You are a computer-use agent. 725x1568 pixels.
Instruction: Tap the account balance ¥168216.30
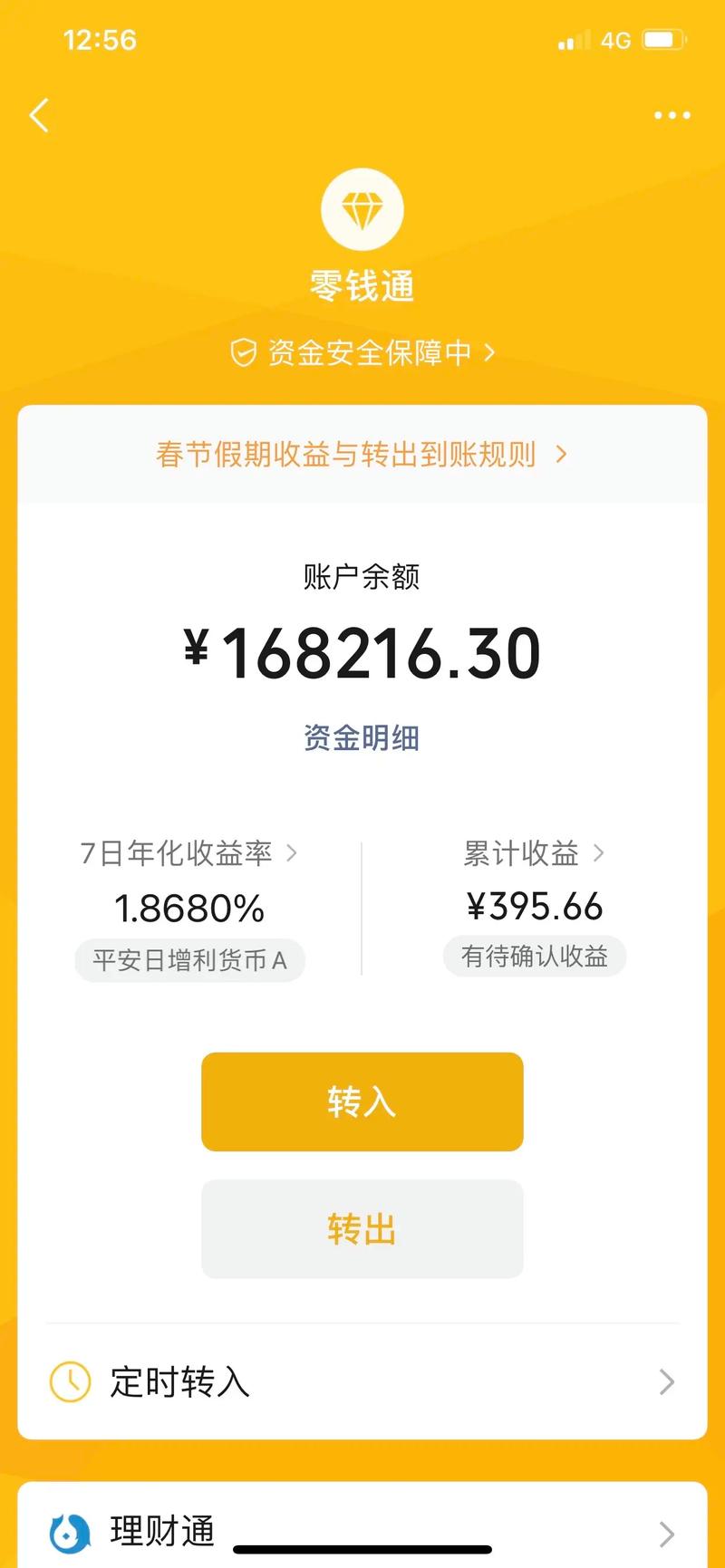click(x=362, y=654)
